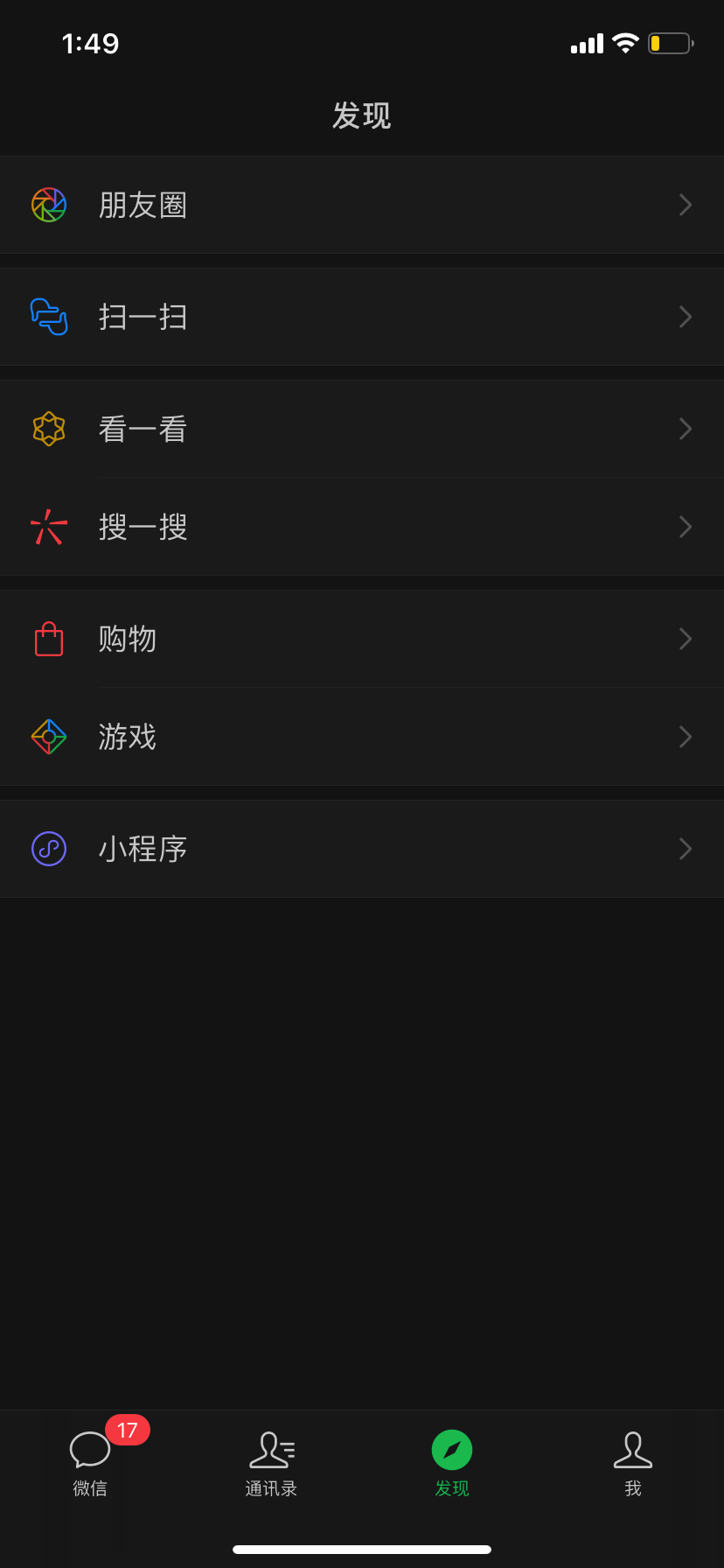724x1568 pixels.
Task: Open 购物 shopping
Action: point(361,639)
